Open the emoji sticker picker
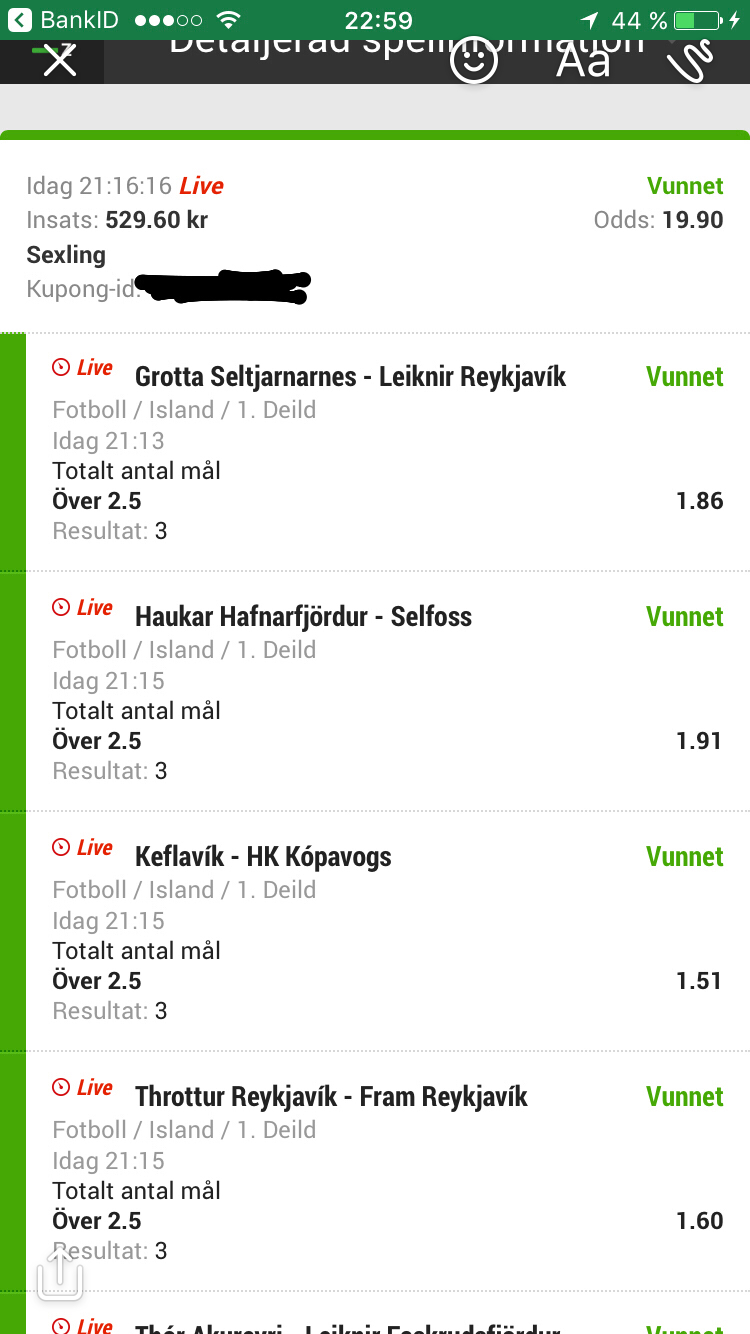 point(473,61)
